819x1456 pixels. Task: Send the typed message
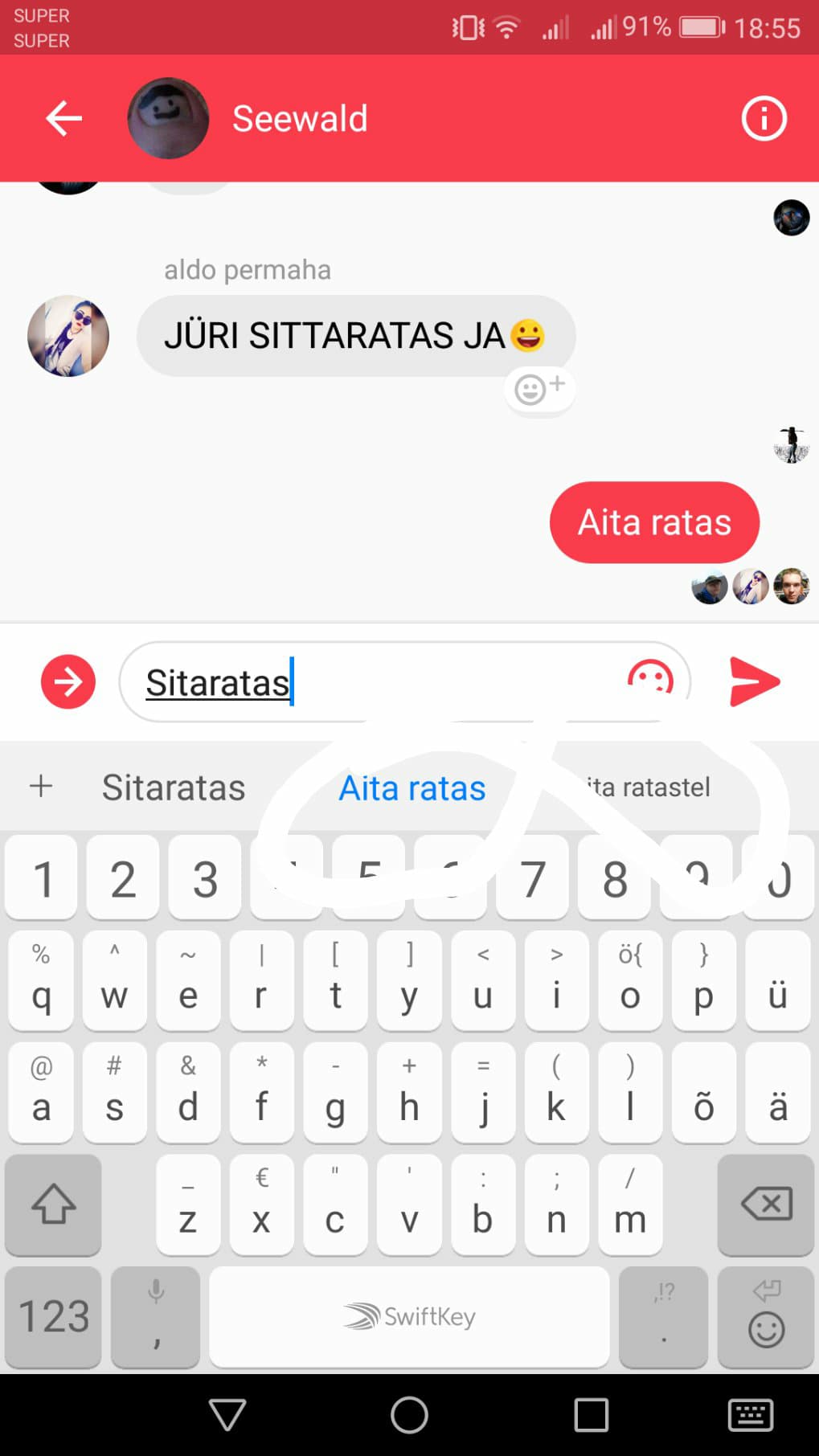point(754,681)
